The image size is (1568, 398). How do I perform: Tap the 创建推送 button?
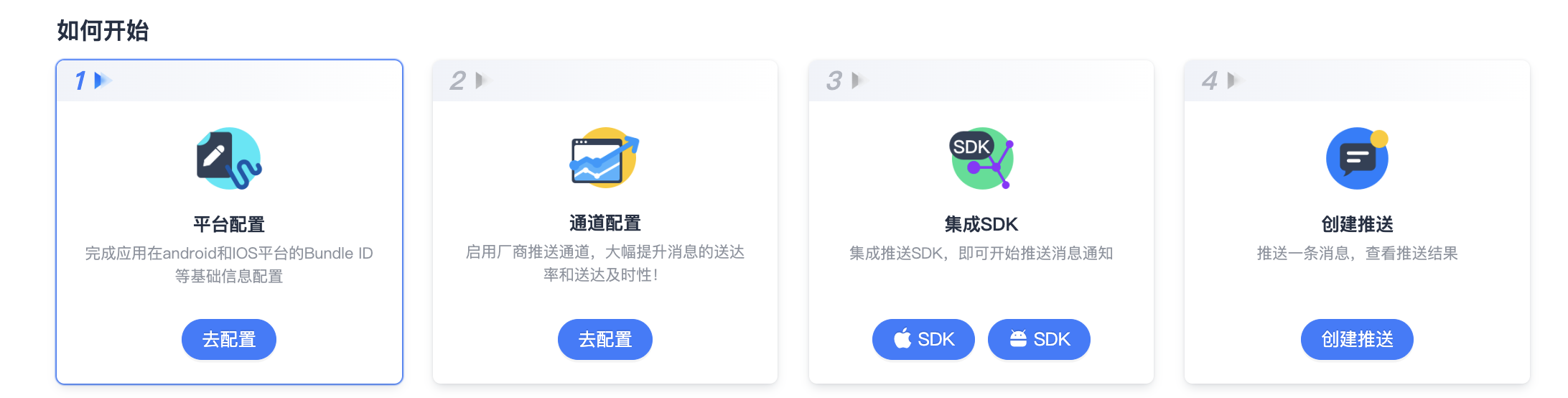pyautogui.click(x=1356, y=339)
